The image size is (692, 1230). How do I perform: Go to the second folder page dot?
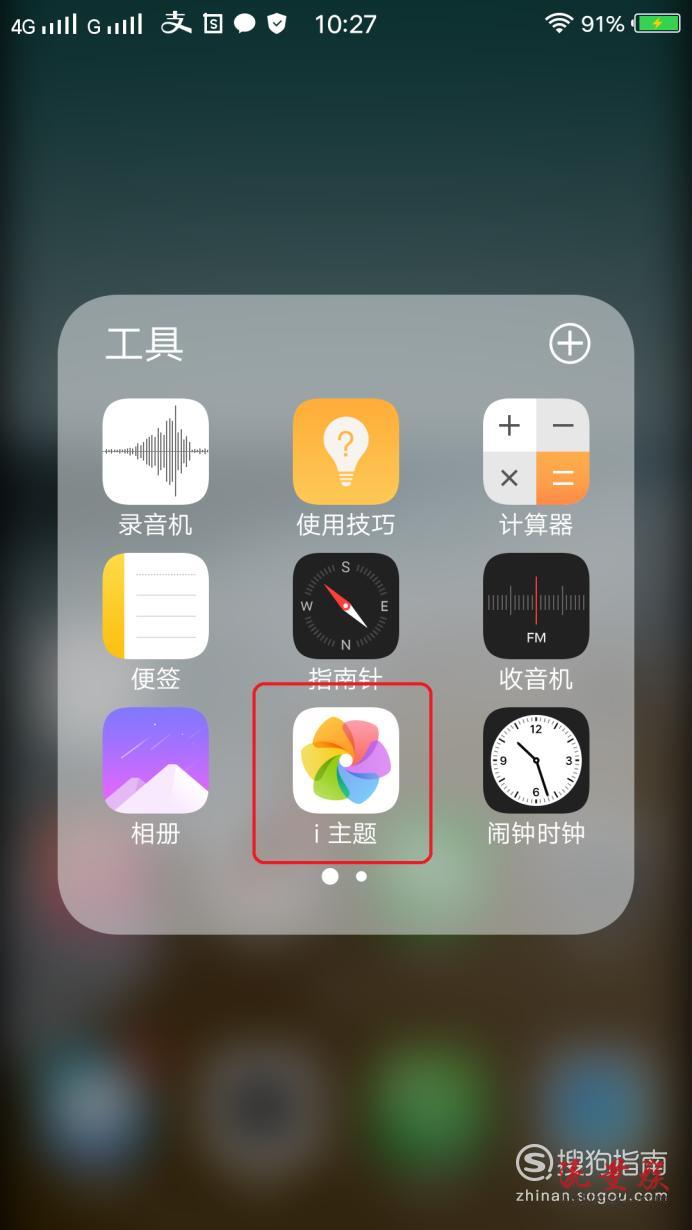coord(361,876)
